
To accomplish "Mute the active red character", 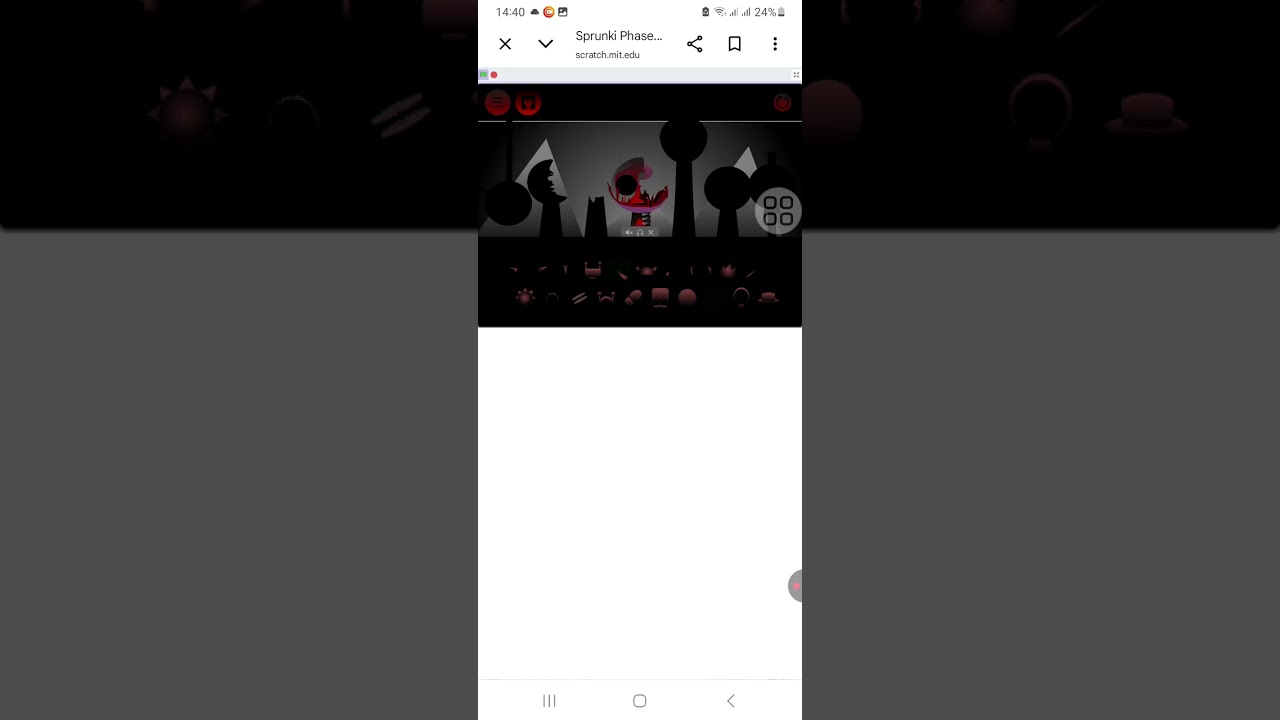I will [x=629, y=232].
